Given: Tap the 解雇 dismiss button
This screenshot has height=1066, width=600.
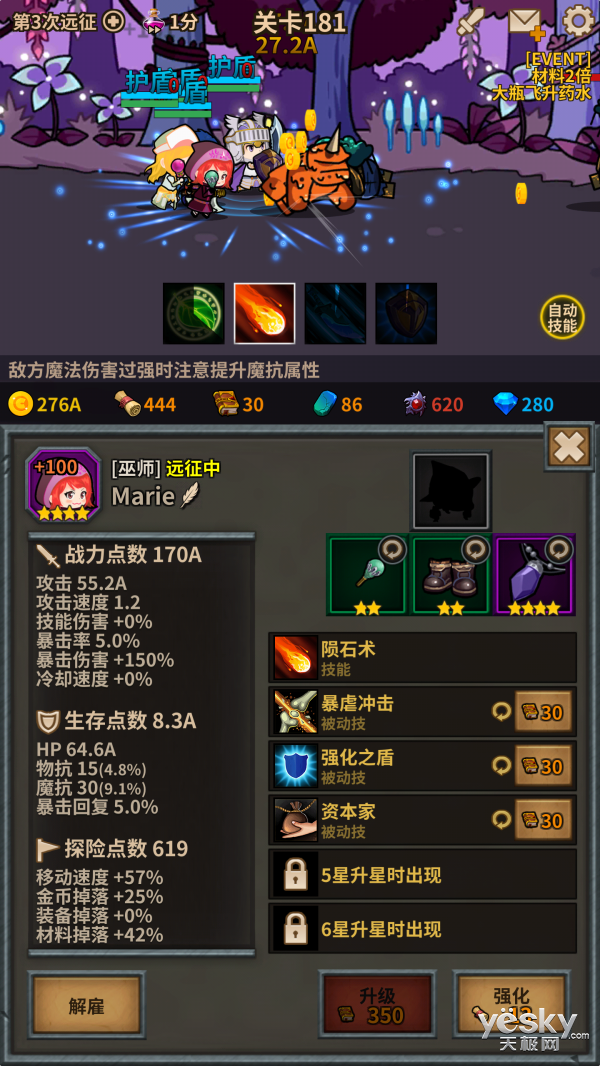Looking at the screenshot, I should click(x=87, y=1004).
